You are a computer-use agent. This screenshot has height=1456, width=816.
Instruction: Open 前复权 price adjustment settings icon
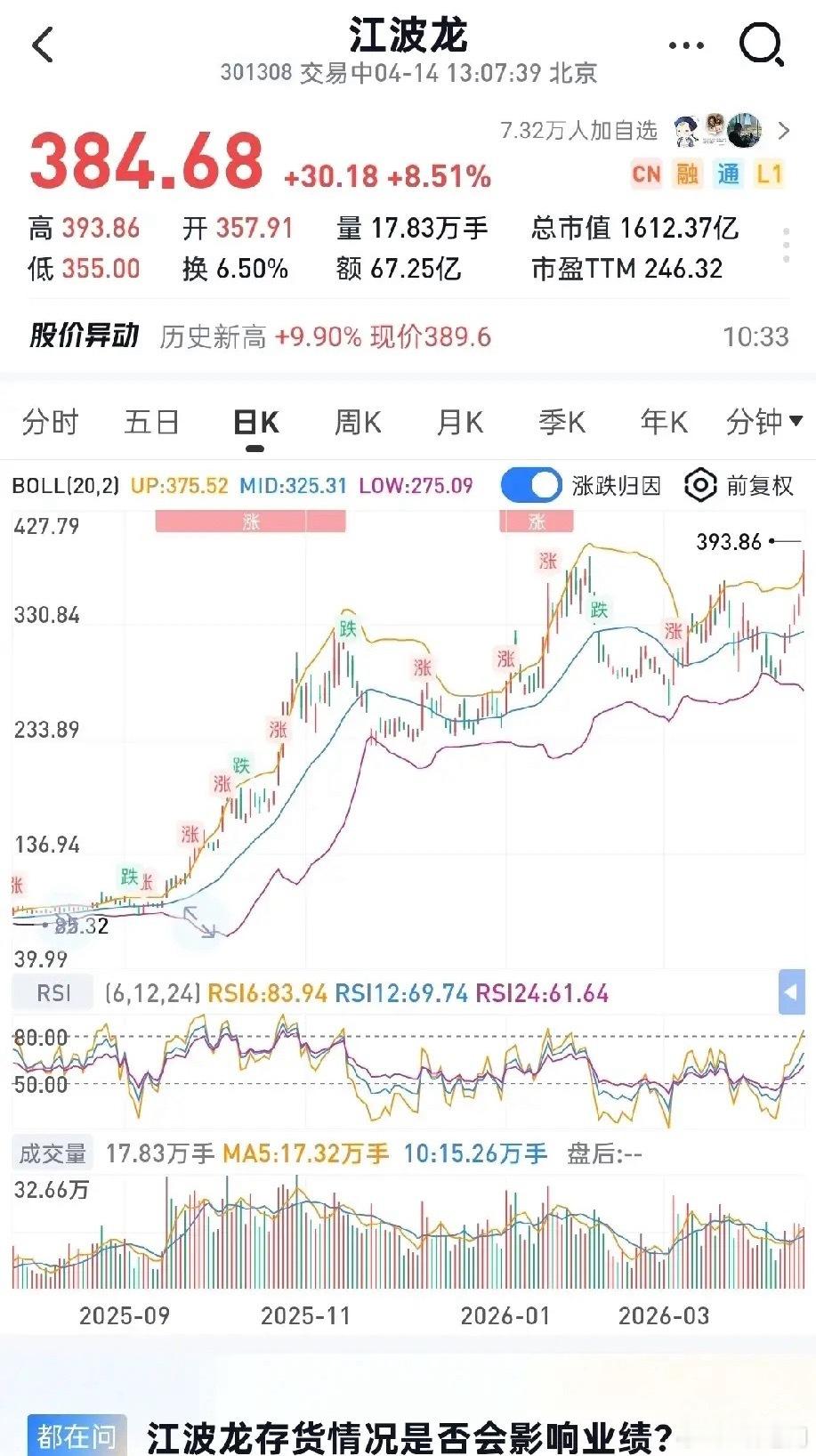click(x=700, y=485)
